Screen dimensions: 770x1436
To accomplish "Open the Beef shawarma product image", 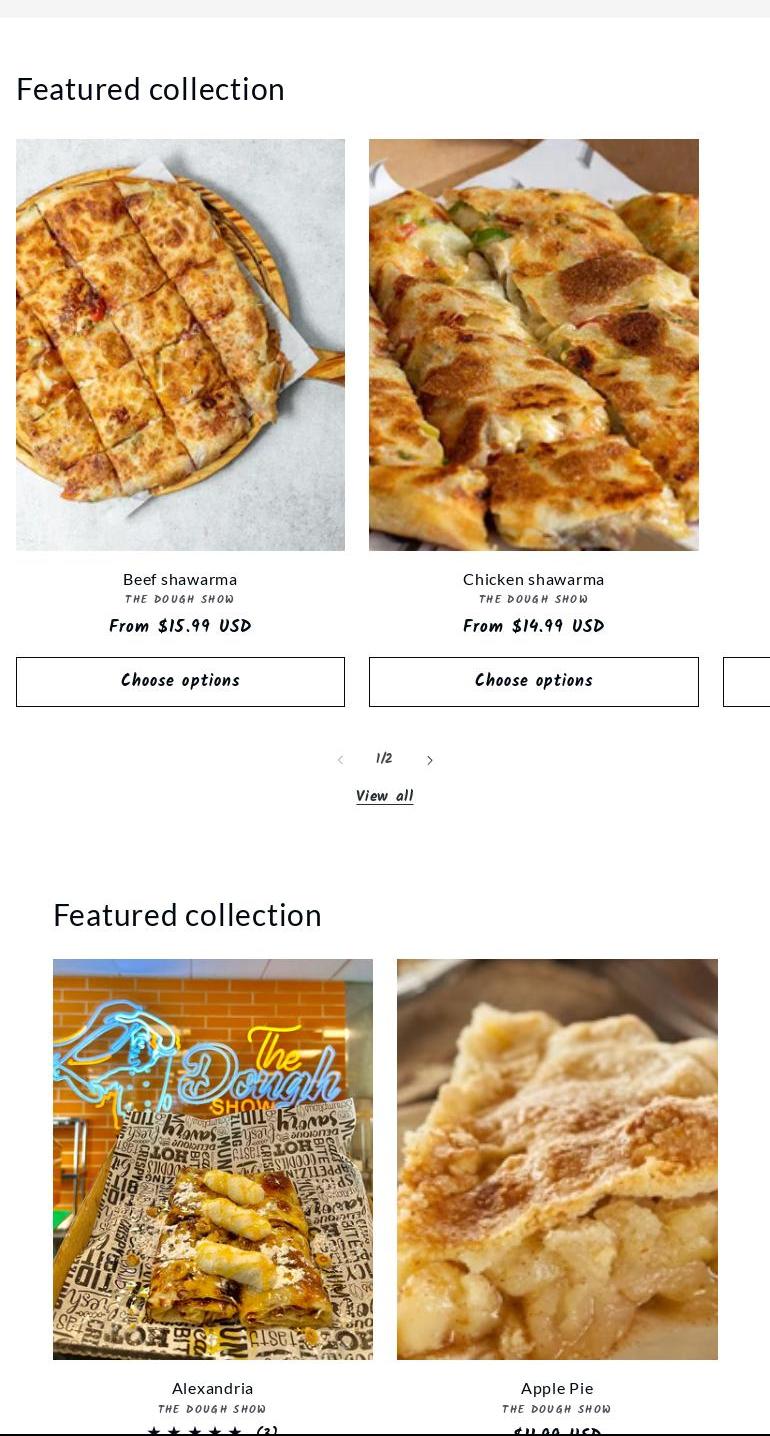I will (180, 344).
